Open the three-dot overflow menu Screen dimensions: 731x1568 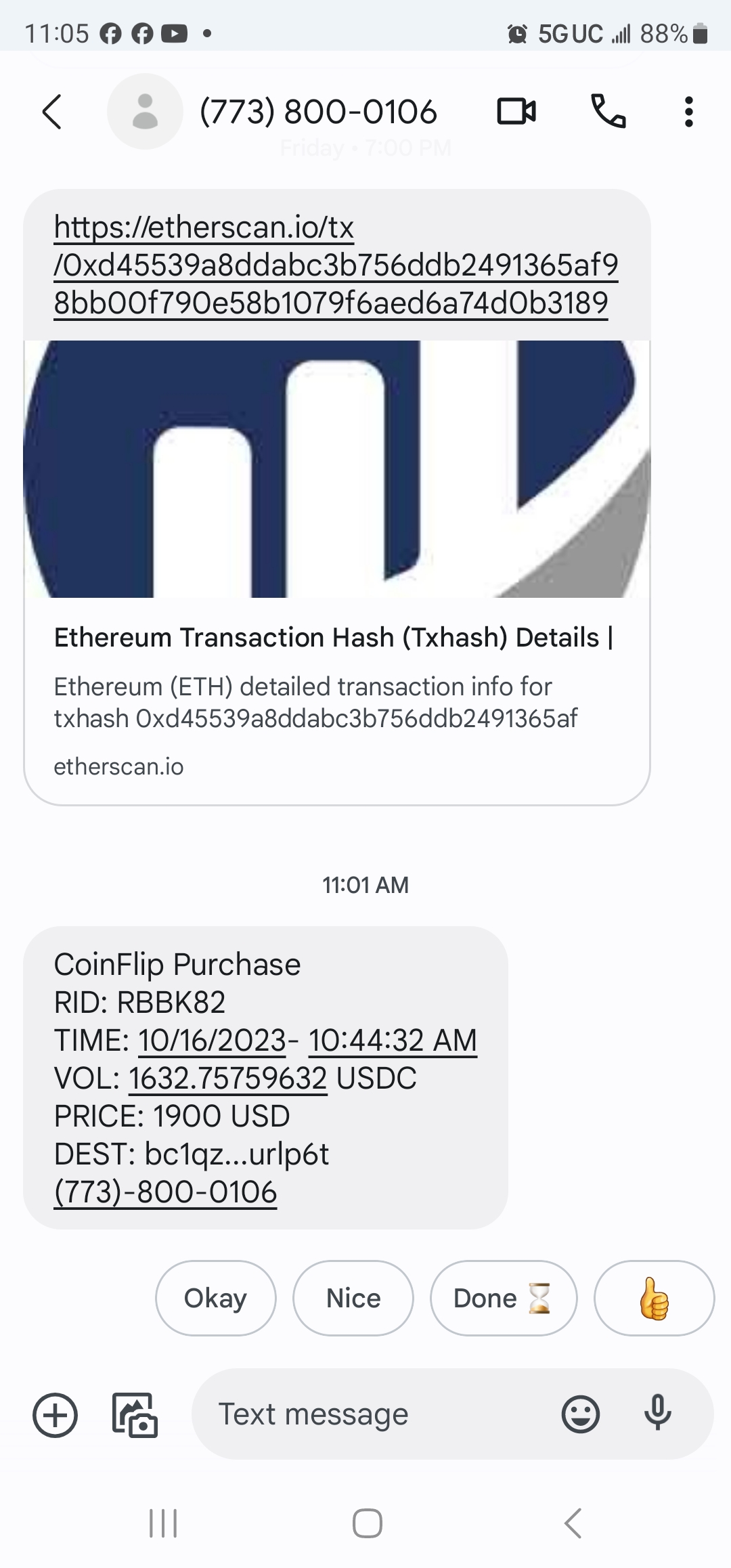(688, 112)
